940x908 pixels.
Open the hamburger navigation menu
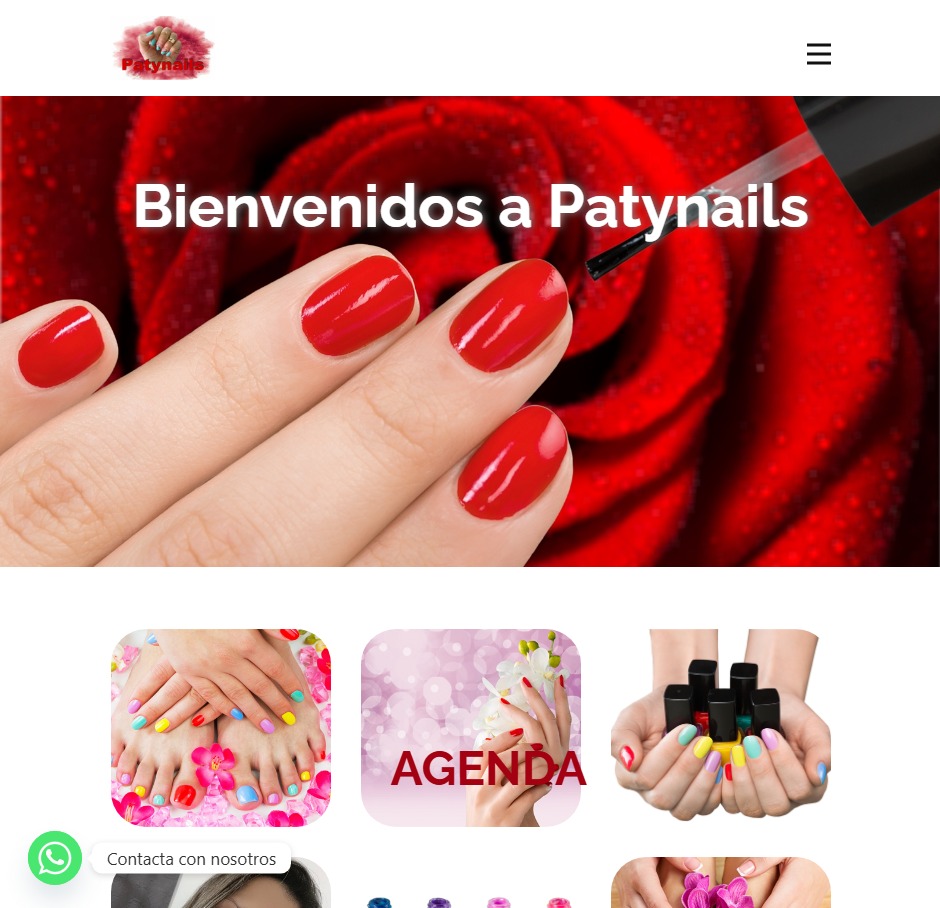[818, 54]
